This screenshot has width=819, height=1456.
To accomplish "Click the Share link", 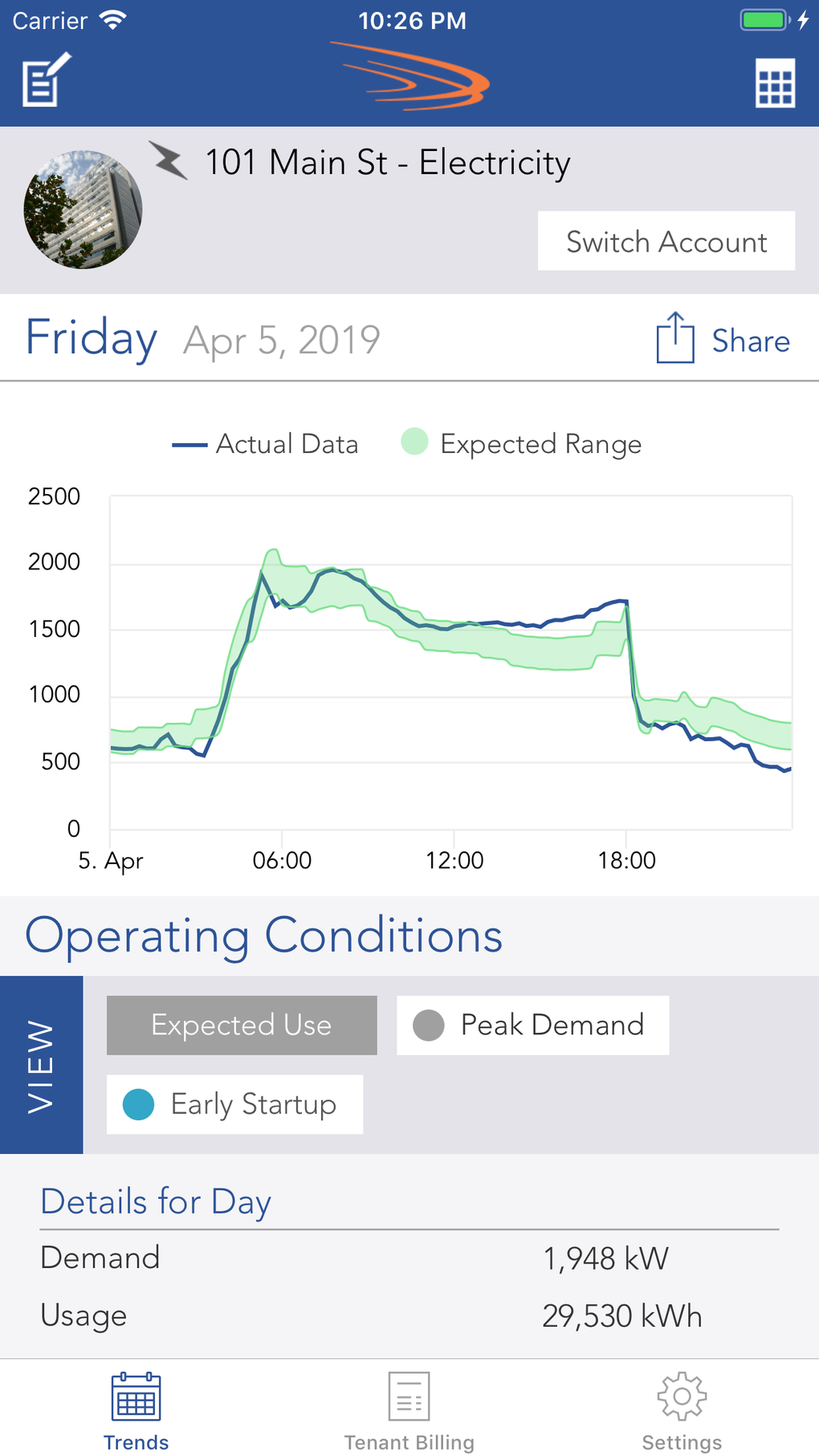I will [752, 341].
